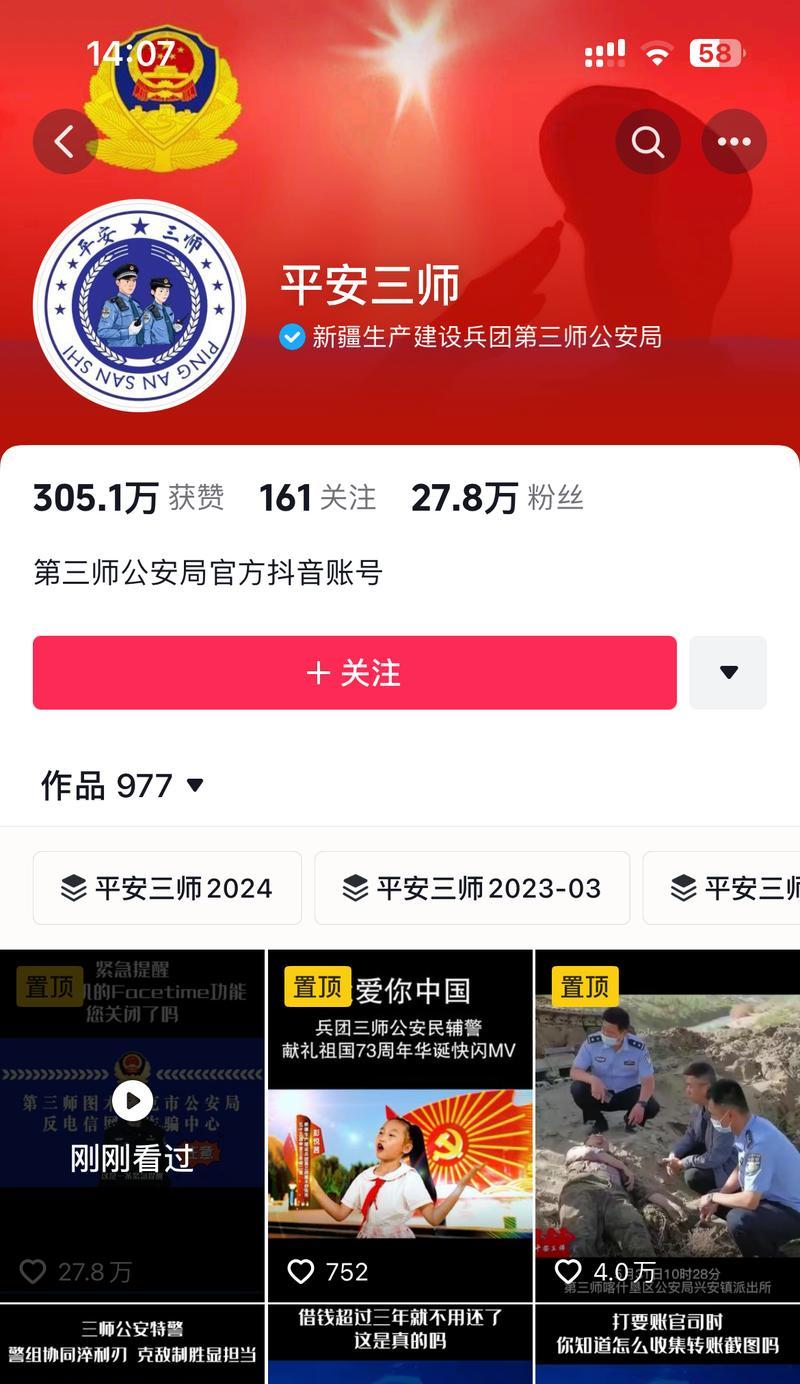Open the 161 关注 following list
The image size is (800, 1384).
click(x=317, y=498)
